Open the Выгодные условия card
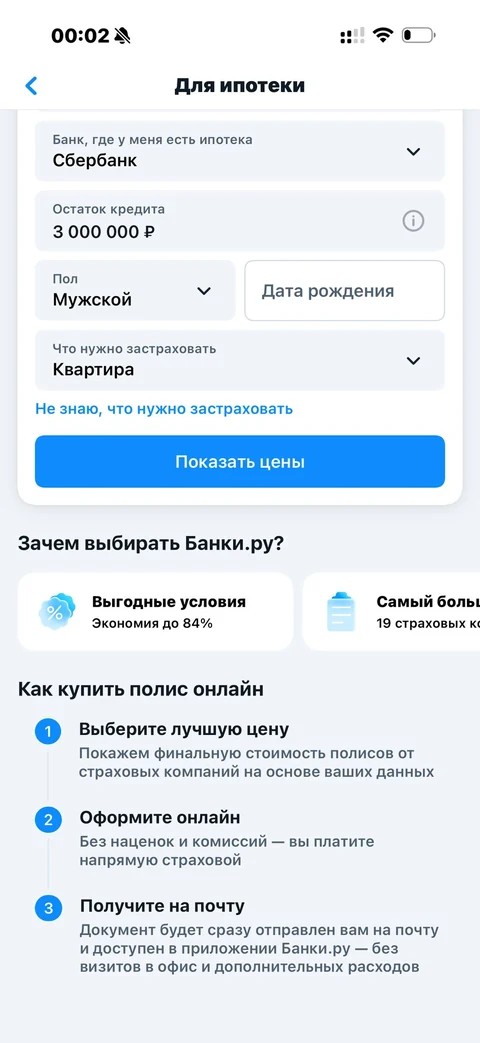Viewport: 480px width, 1043px height. pos(155,612)
